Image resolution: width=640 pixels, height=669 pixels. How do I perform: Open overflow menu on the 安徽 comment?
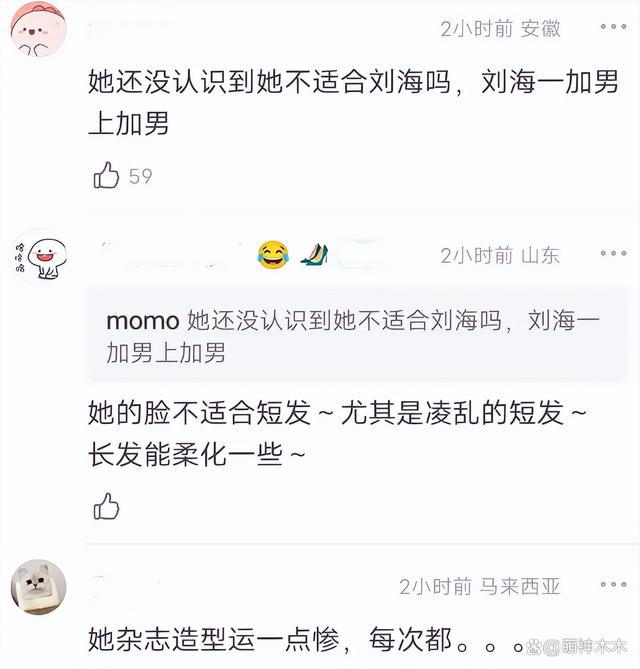tap(612, 28)
